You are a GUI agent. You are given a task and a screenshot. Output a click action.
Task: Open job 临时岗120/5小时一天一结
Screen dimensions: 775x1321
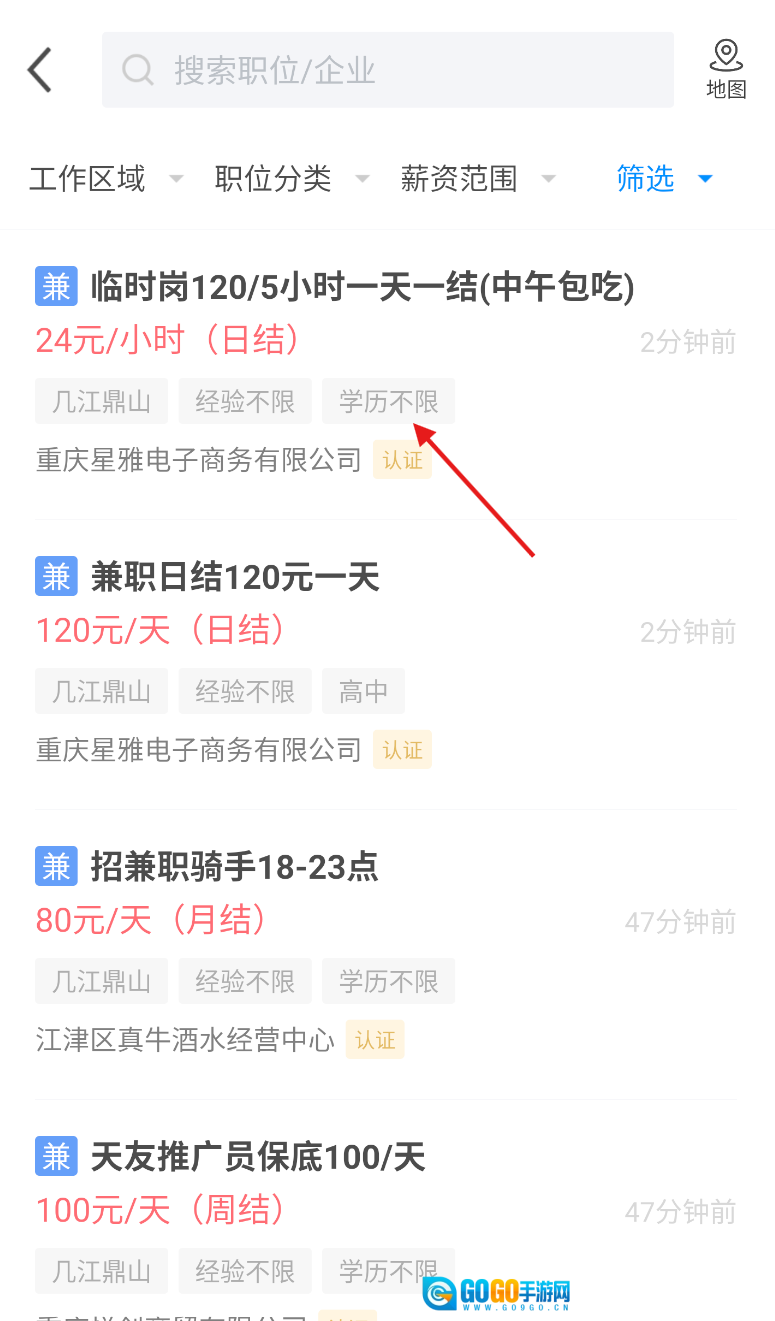pyautogui.click(x=362, y=288)
